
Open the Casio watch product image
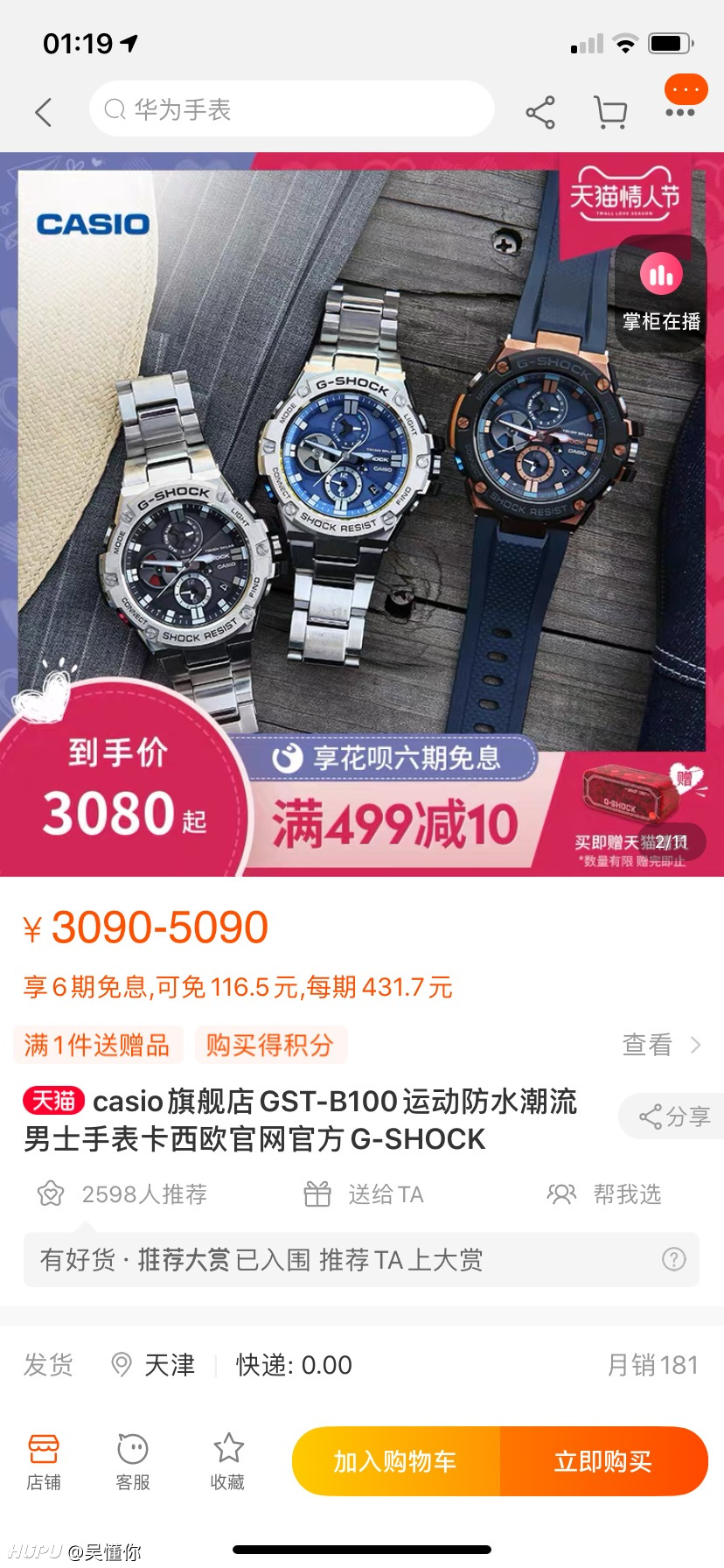pos(362,514)
